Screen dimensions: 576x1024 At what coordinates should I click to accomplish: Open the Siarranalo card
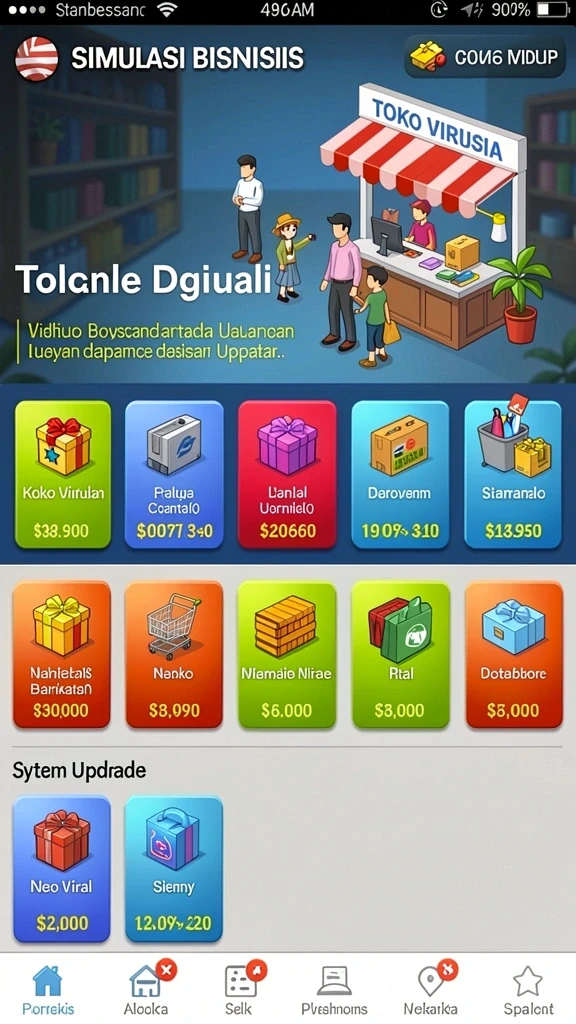[513, 475]
